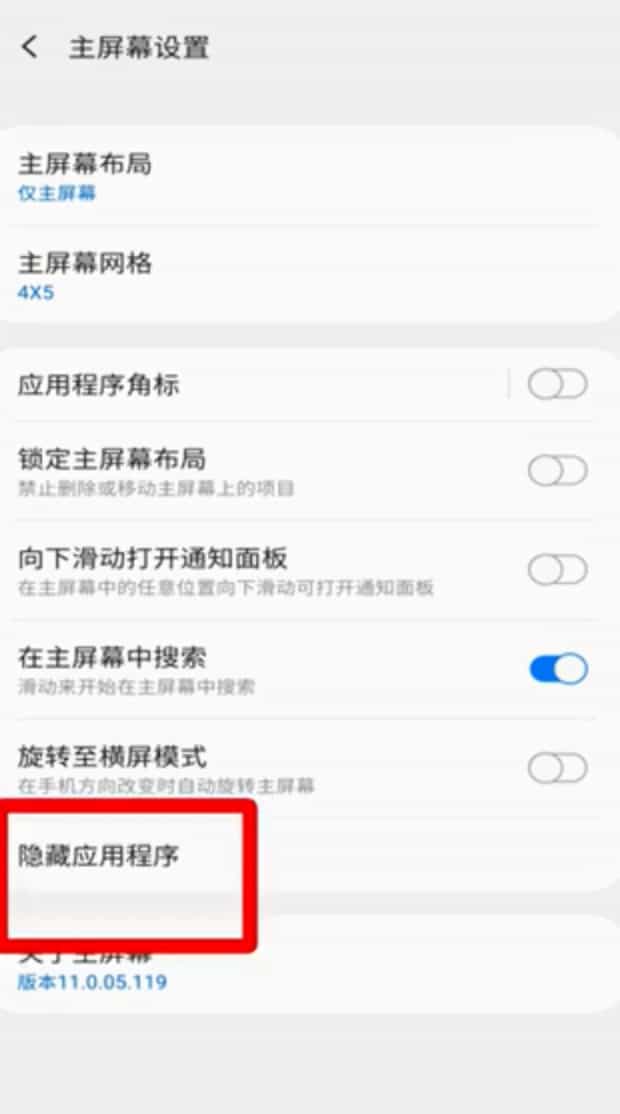Enable 旋转至横屏模式 switch
The image size is (620, 1114).
[557, 768]
